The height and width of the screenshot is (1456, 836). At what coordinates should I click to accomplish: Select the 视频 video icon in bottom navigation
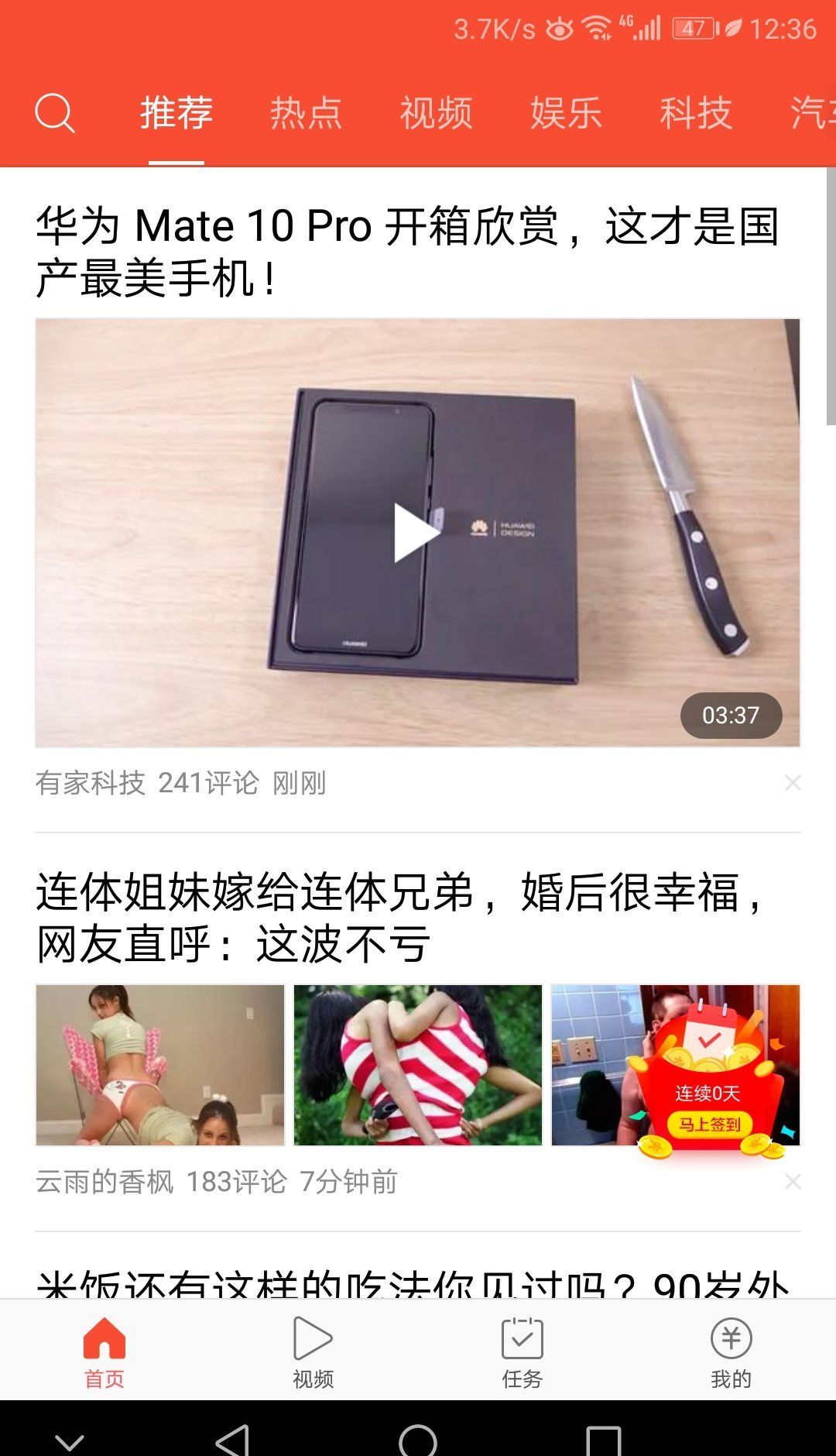[313, 1349]
